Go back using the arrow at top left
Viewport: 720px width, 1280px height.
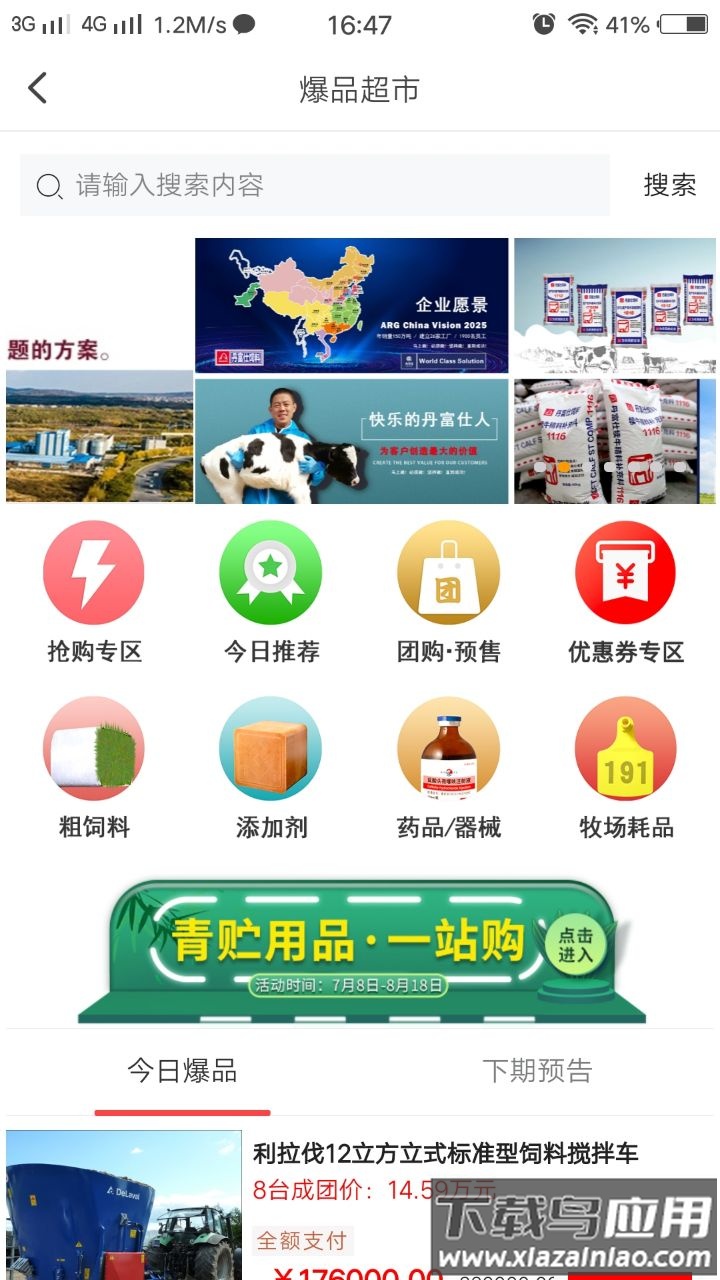pyautogui.click(x=38, y=88)
